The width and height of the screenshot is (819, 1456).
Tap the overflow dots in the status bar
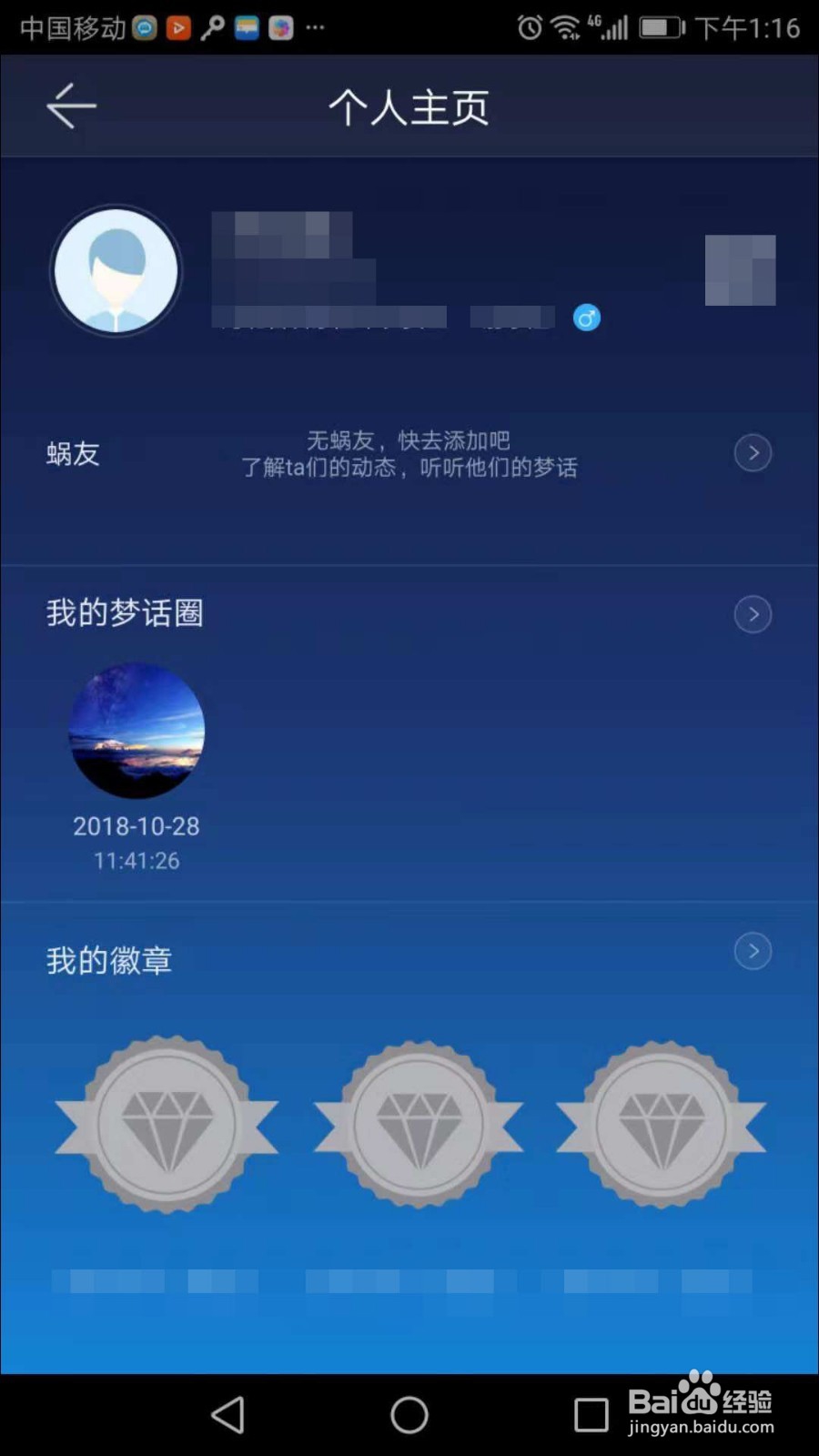[314, 27]
